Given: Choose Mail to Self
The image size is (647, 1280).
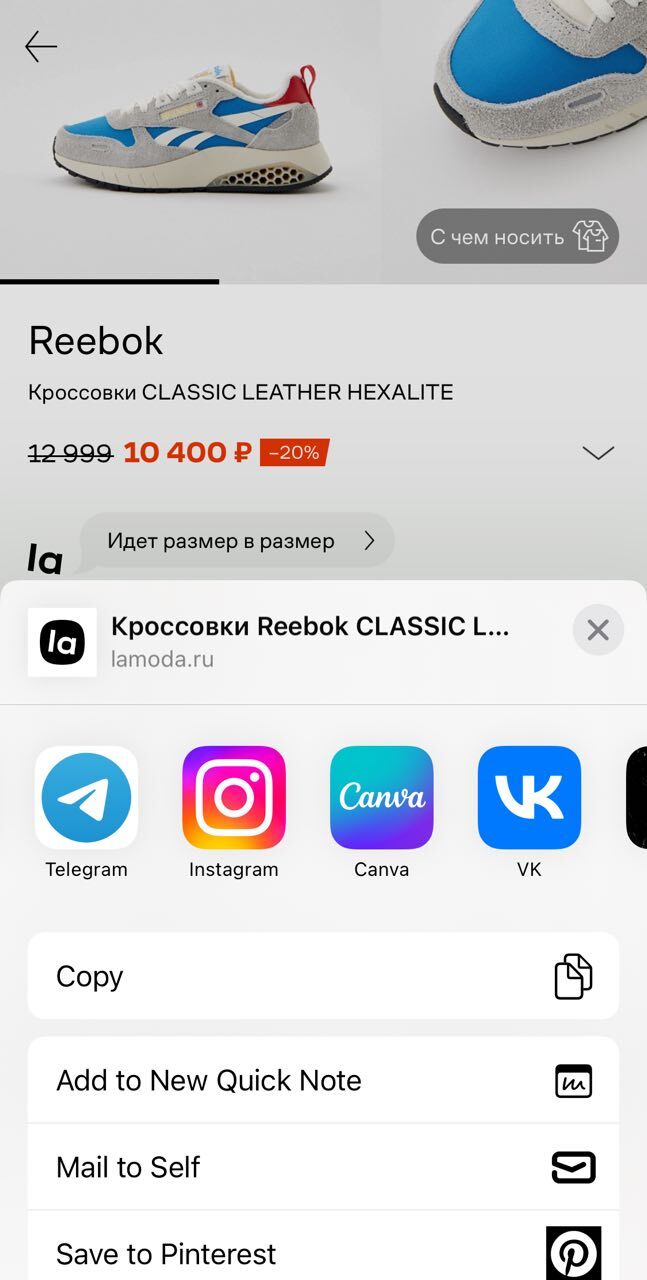Looking at the screenshot, I should pyautogui.click(x=323, y=1167).
